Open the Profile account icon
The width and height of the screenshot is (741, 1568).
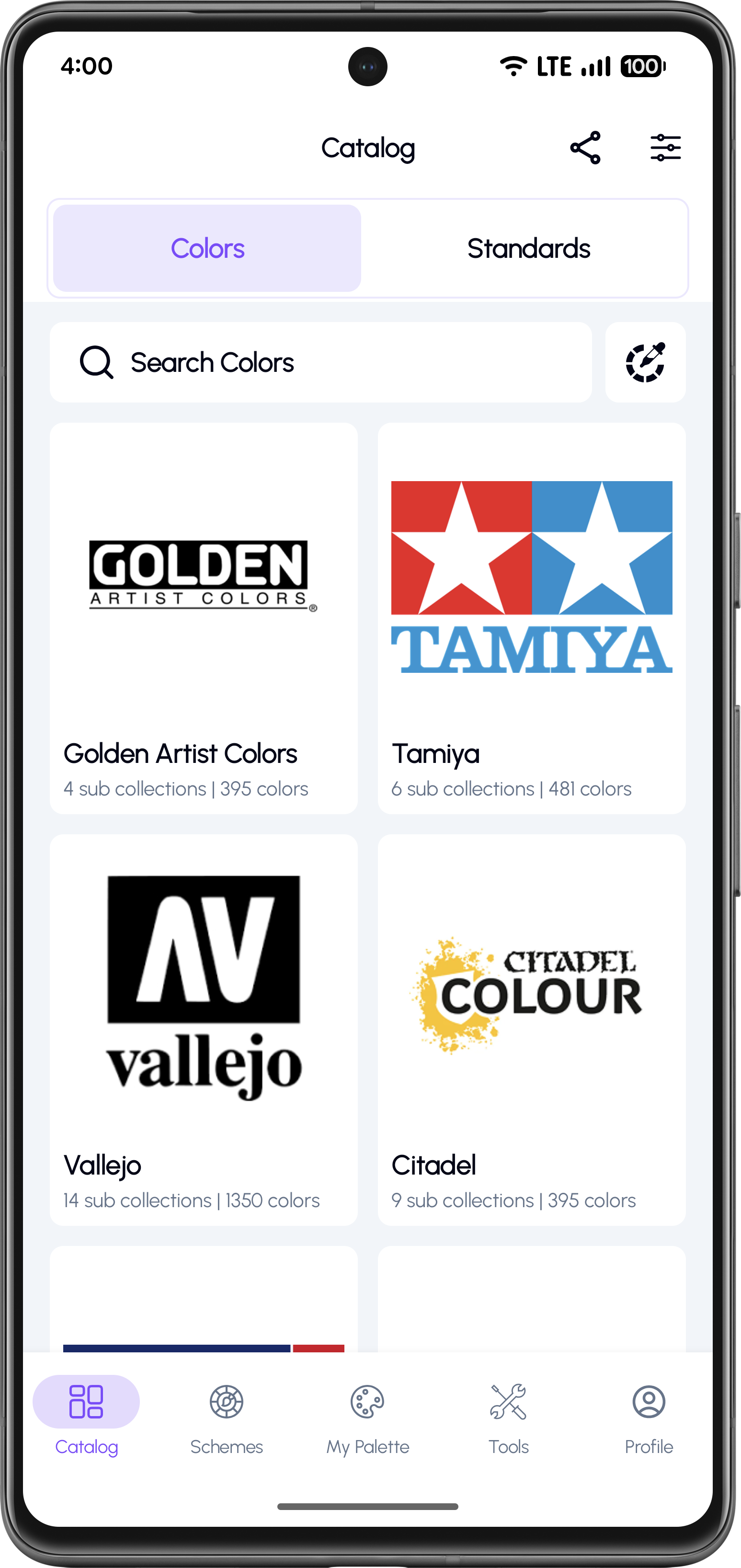649,1401
